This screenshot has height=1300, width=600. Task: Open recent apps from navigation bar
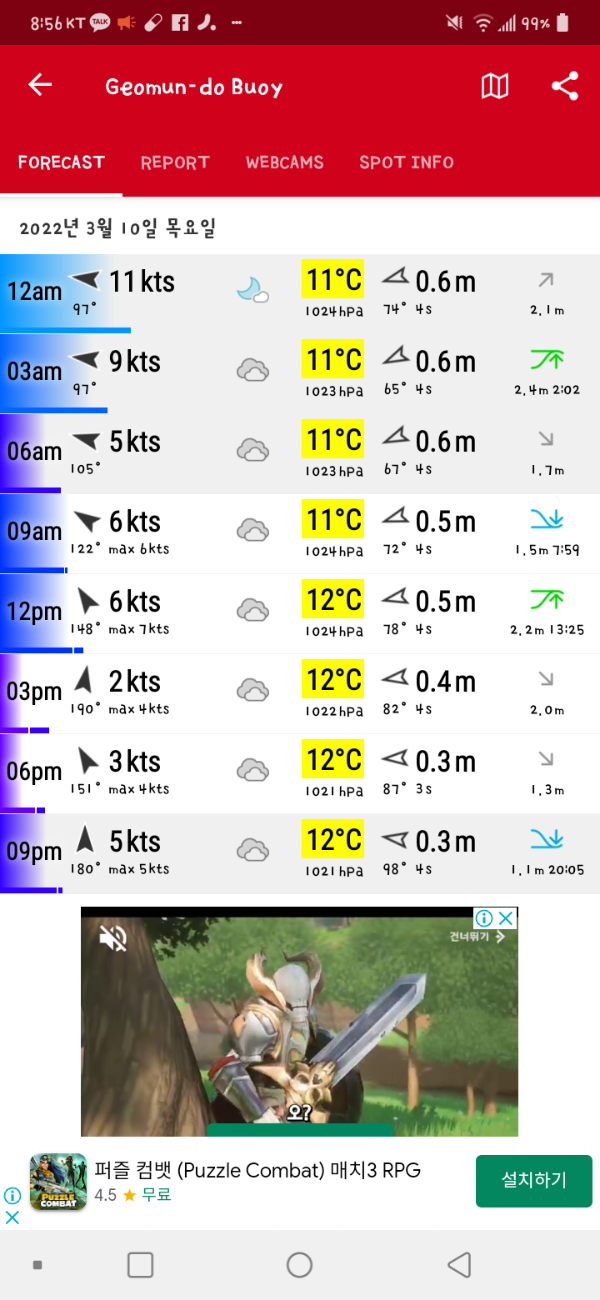tap(140, 1265)
